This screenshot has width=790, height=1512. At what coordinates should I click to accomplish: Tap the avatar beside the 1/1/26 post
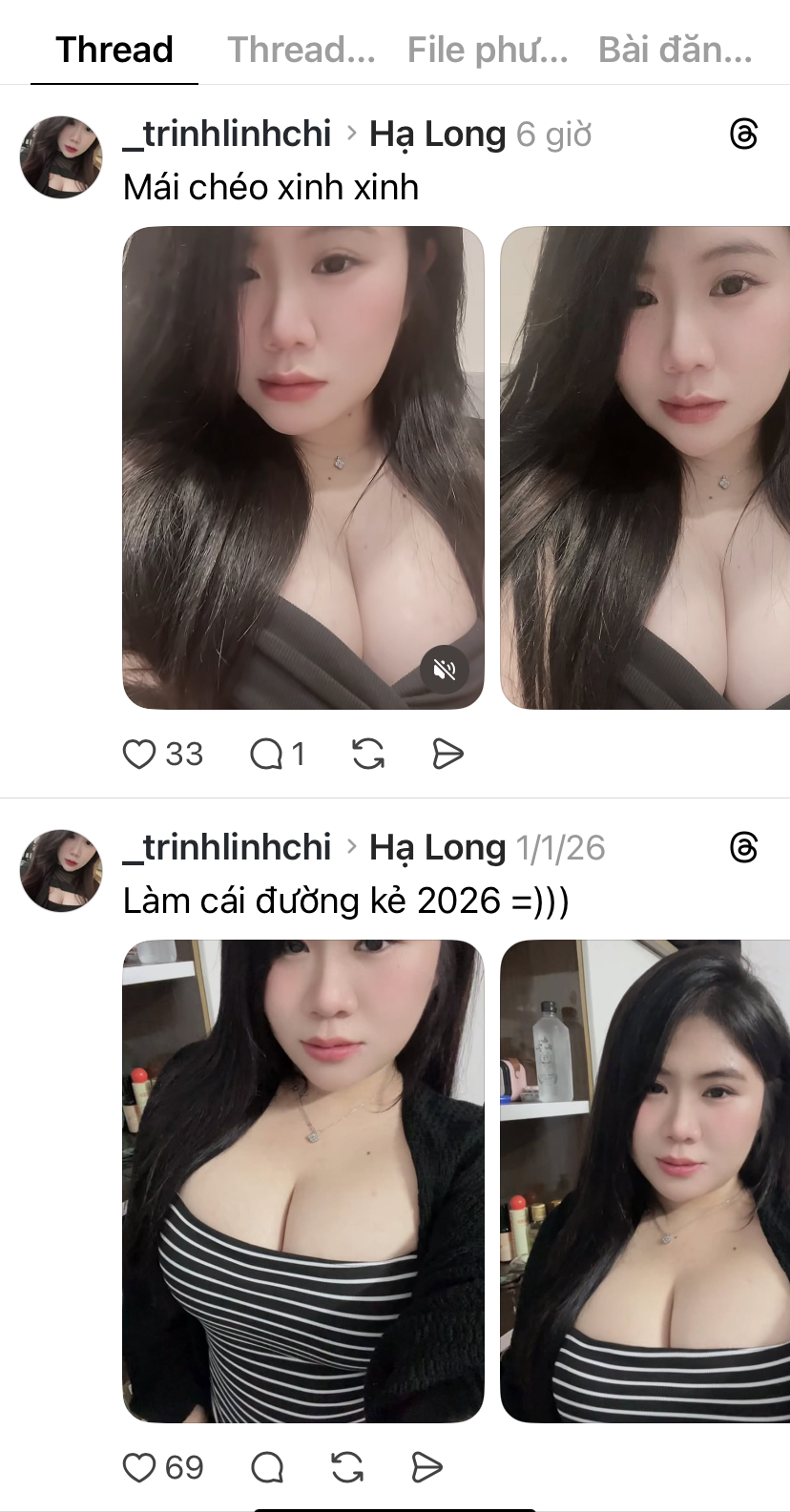[61, 870]
